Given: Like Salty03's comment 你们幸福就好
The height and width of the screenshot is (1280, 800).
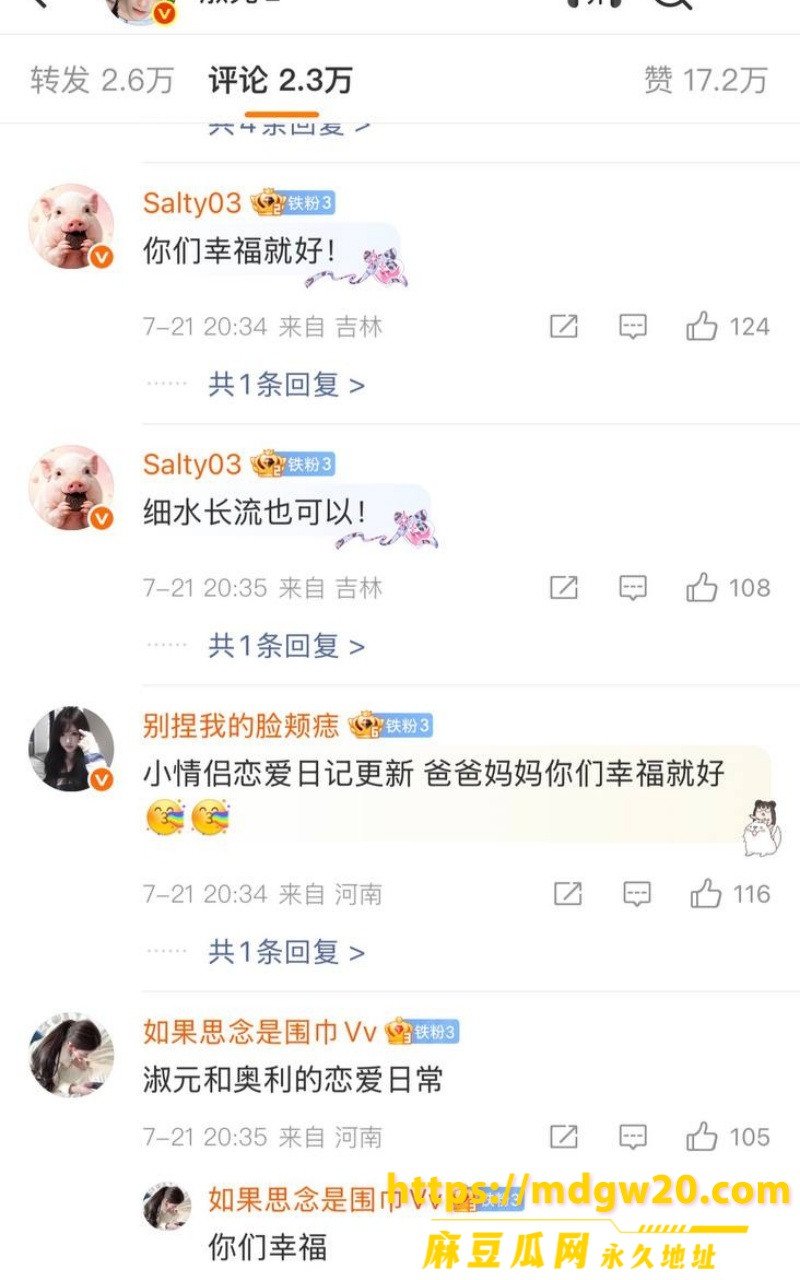Looking at the screenshot, I should pyautogui.click(x=728, y=327).
